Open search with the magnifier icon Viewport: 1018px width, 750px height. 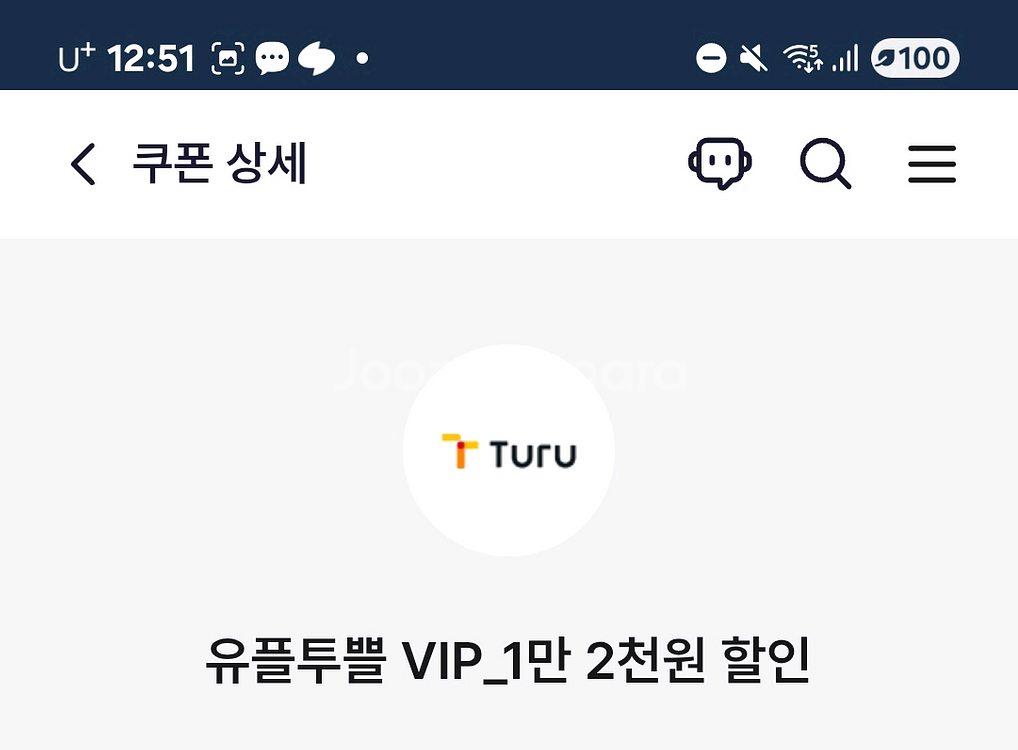pyautogui.click(x=825, y=164)
